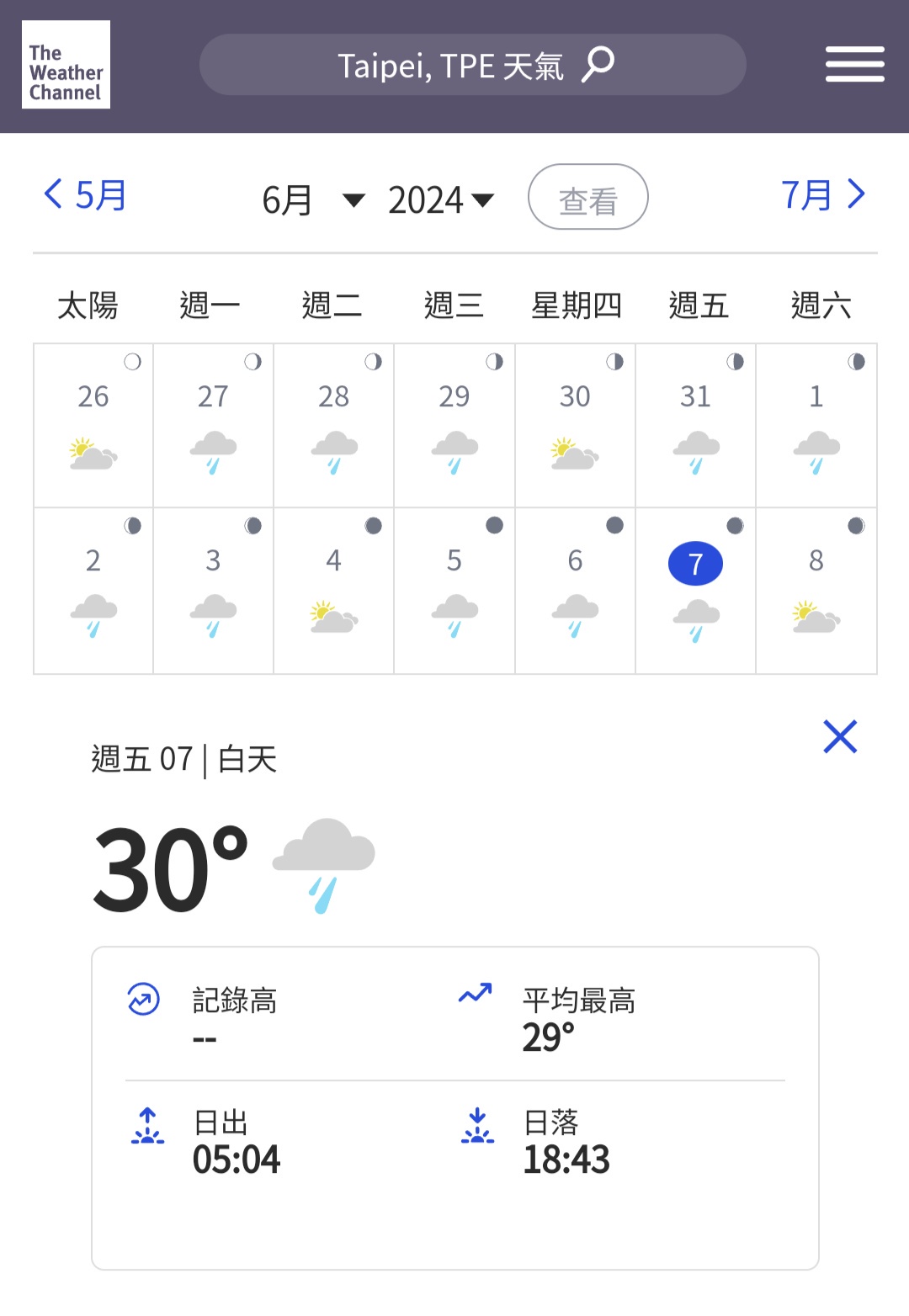Close the 週五 07 detail panel

(x=839, y=737)
